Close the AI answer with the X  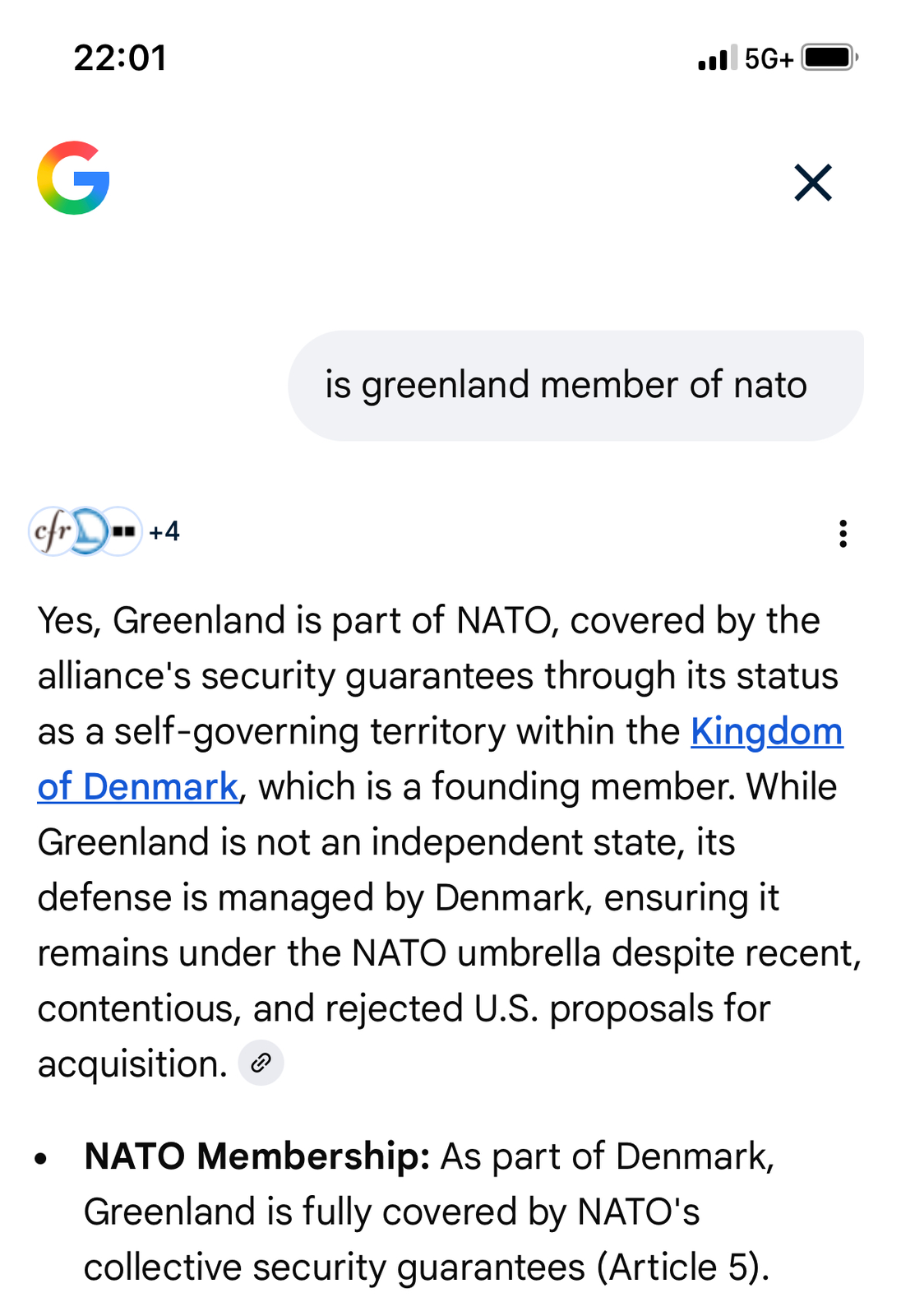(813, 182)
